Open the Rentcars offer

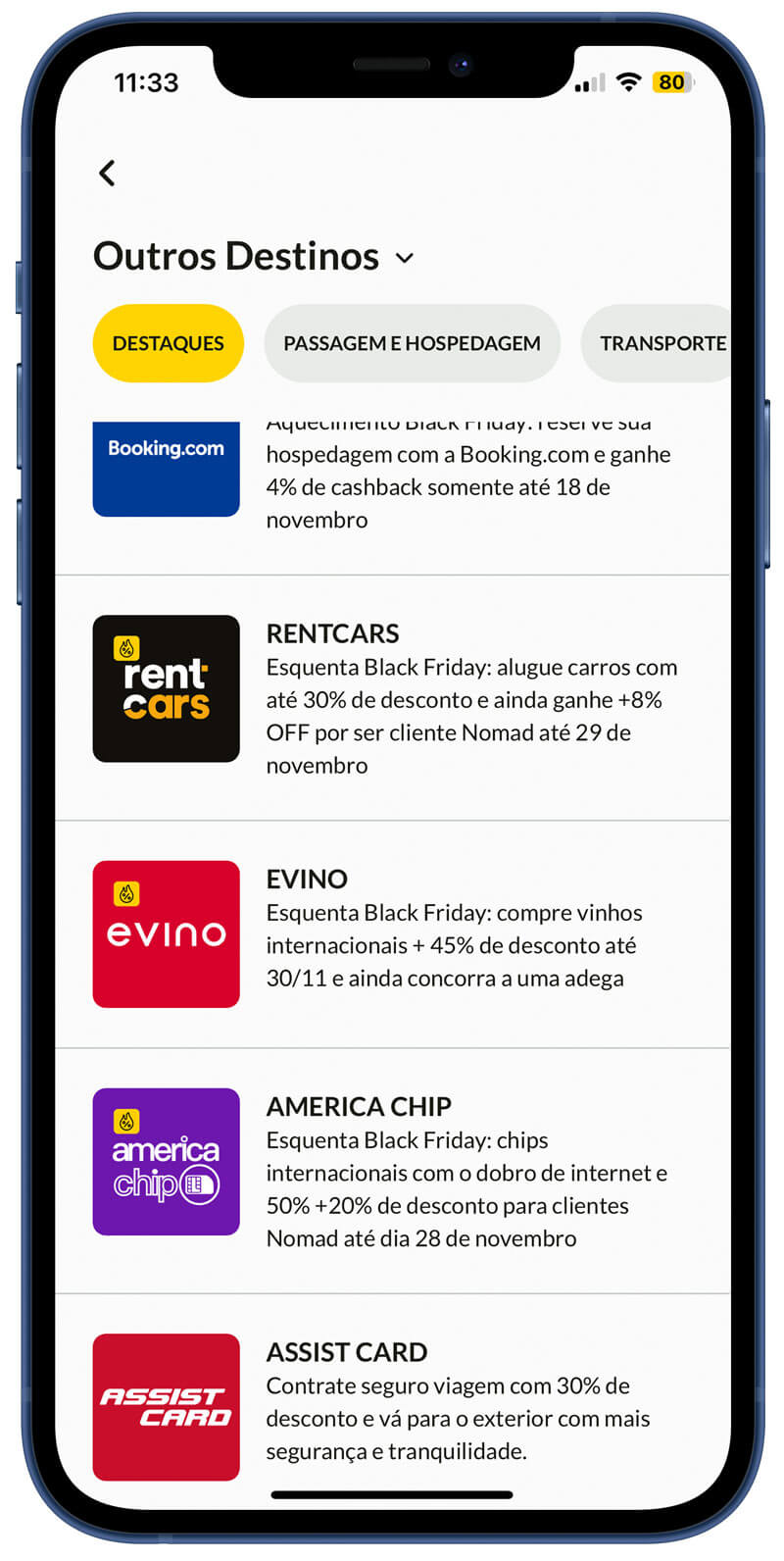pyautogui.click(x=392, y=698)
